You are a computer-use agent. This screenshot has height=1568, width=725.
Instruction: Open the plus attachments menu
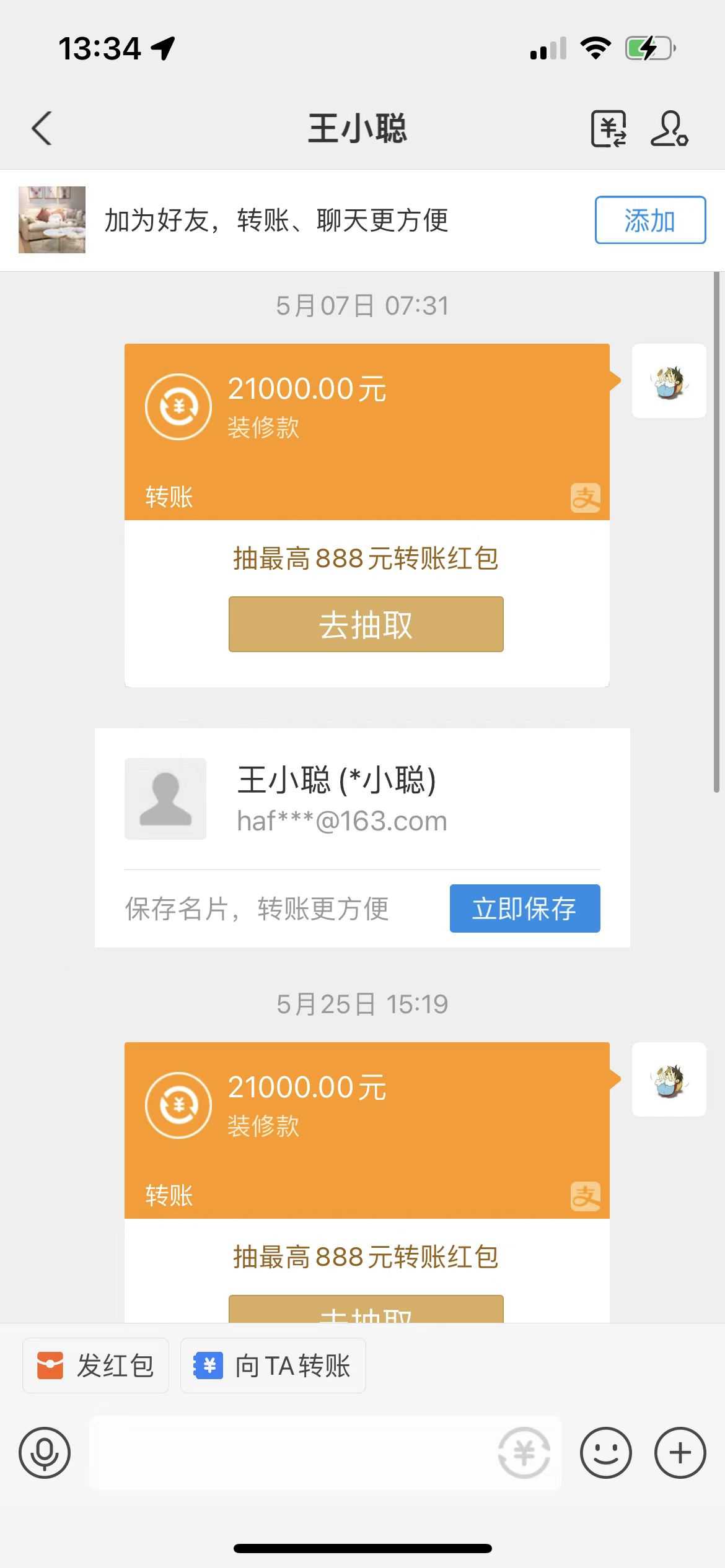coord(680,1453)
